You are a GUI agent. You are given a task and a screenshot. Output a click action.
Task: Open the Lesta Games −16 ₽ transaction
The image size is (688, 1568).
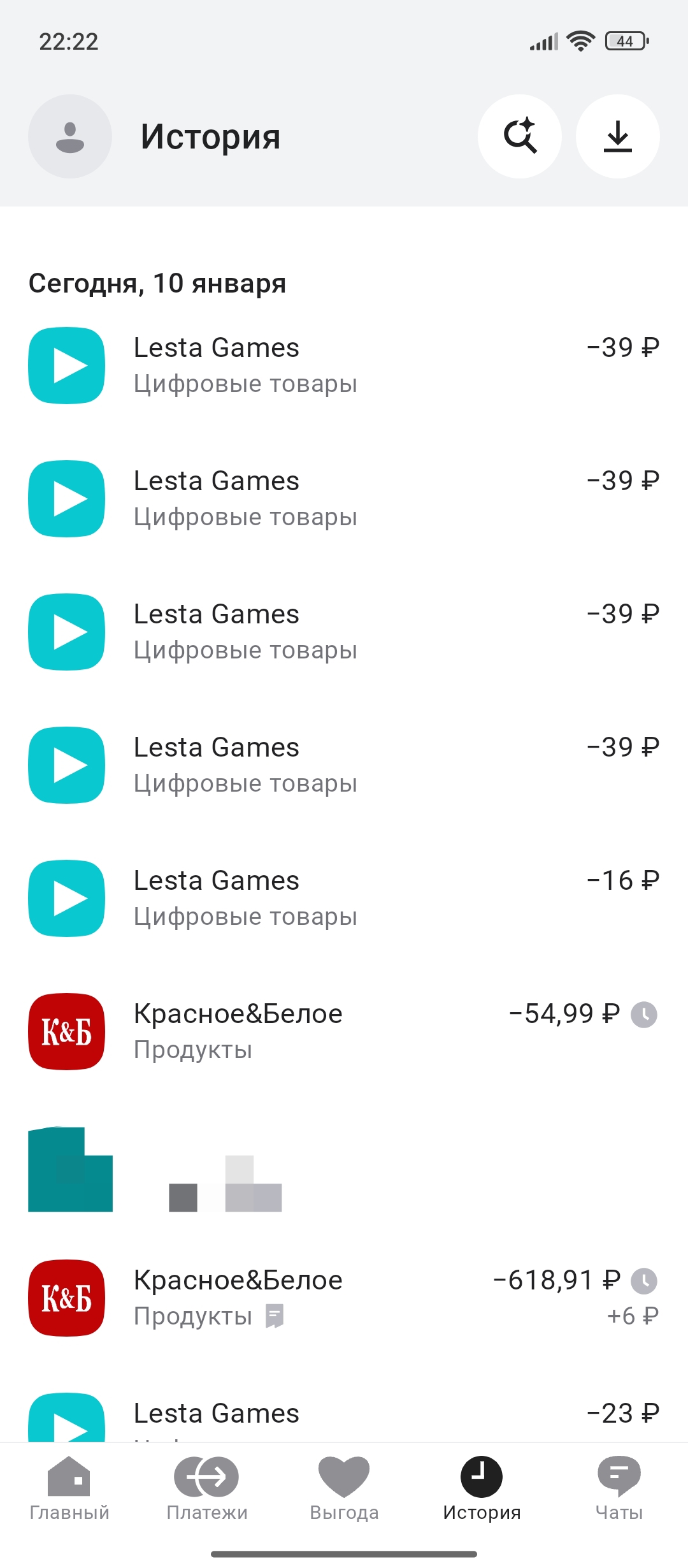344,898
